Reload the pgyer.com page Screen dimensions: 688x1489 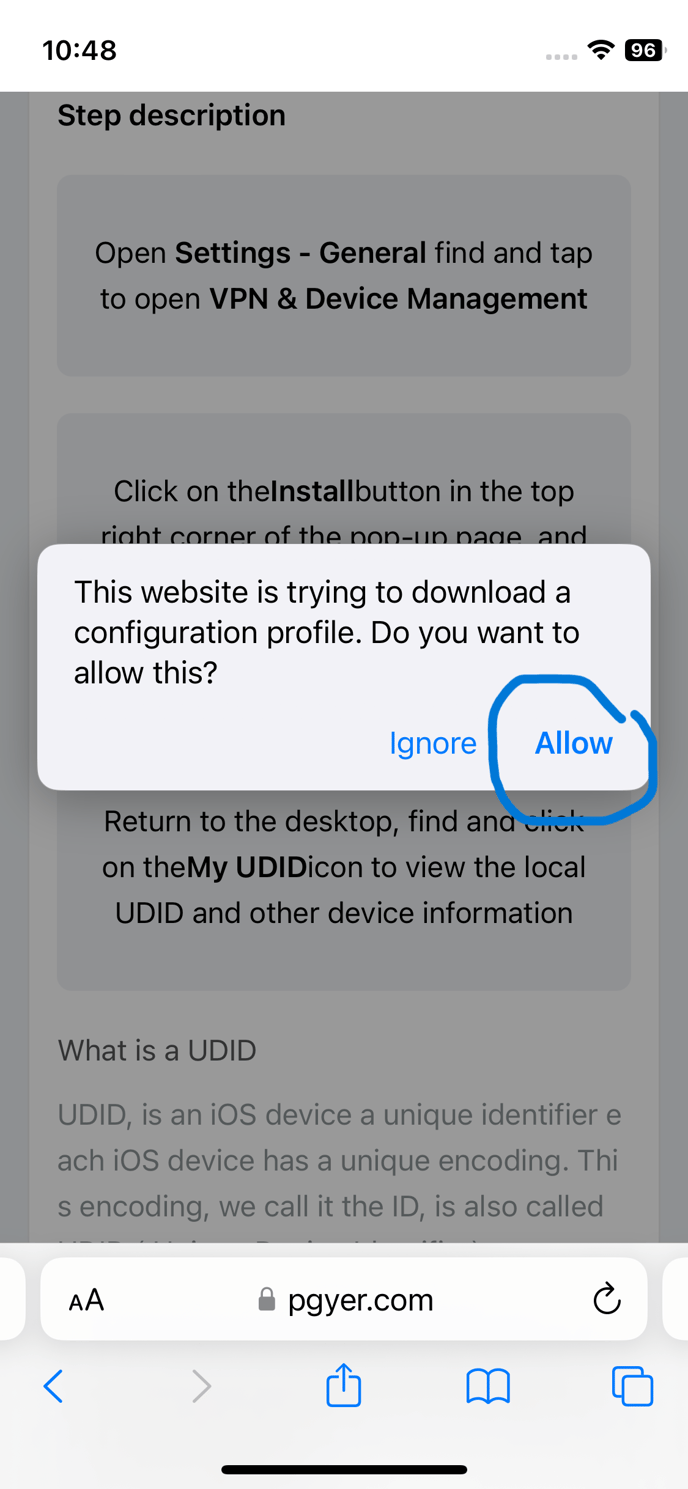pyautogui.click(x=606, y=1300)
